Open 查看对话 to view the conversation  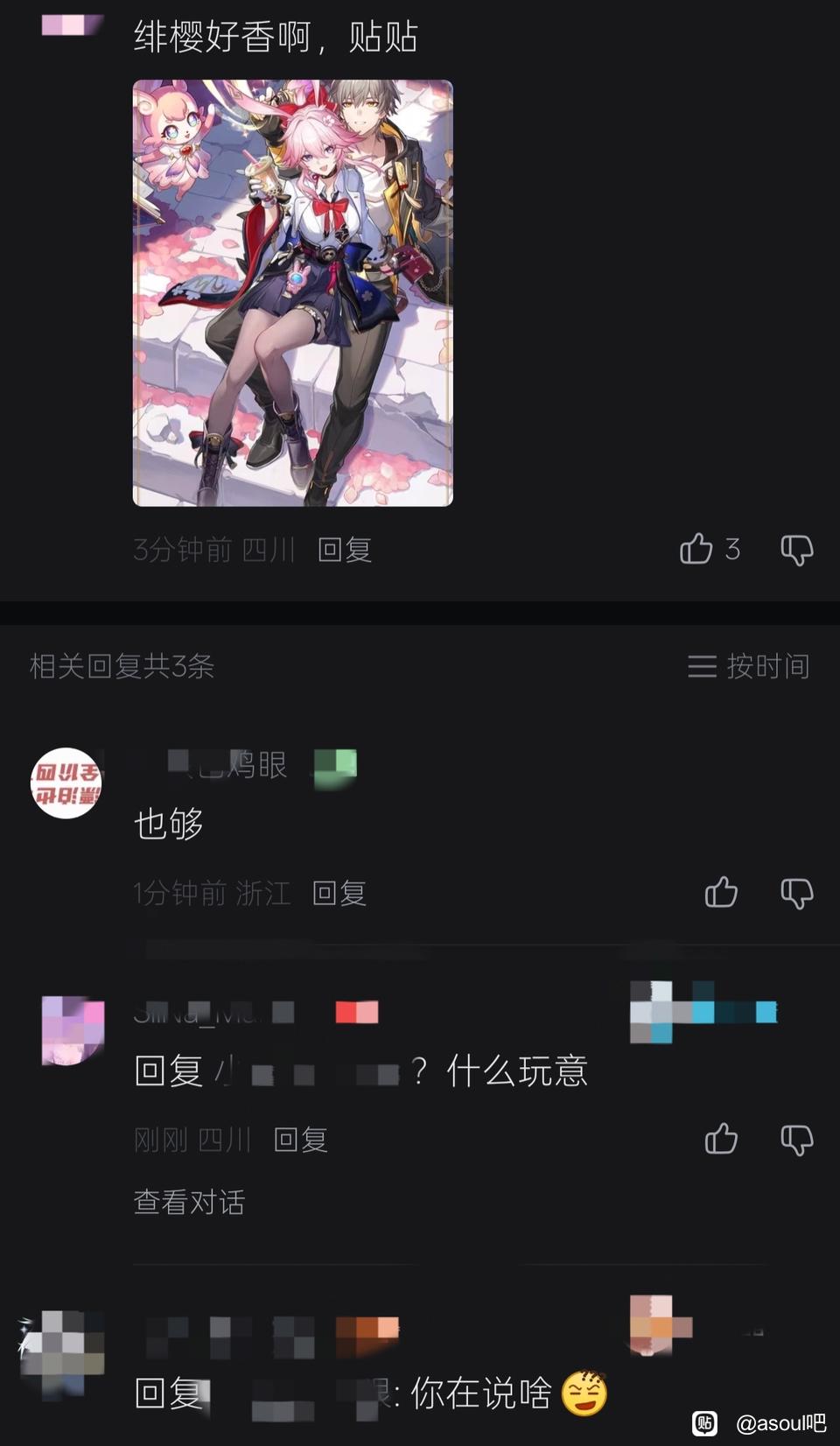[x=189, y=1202]
